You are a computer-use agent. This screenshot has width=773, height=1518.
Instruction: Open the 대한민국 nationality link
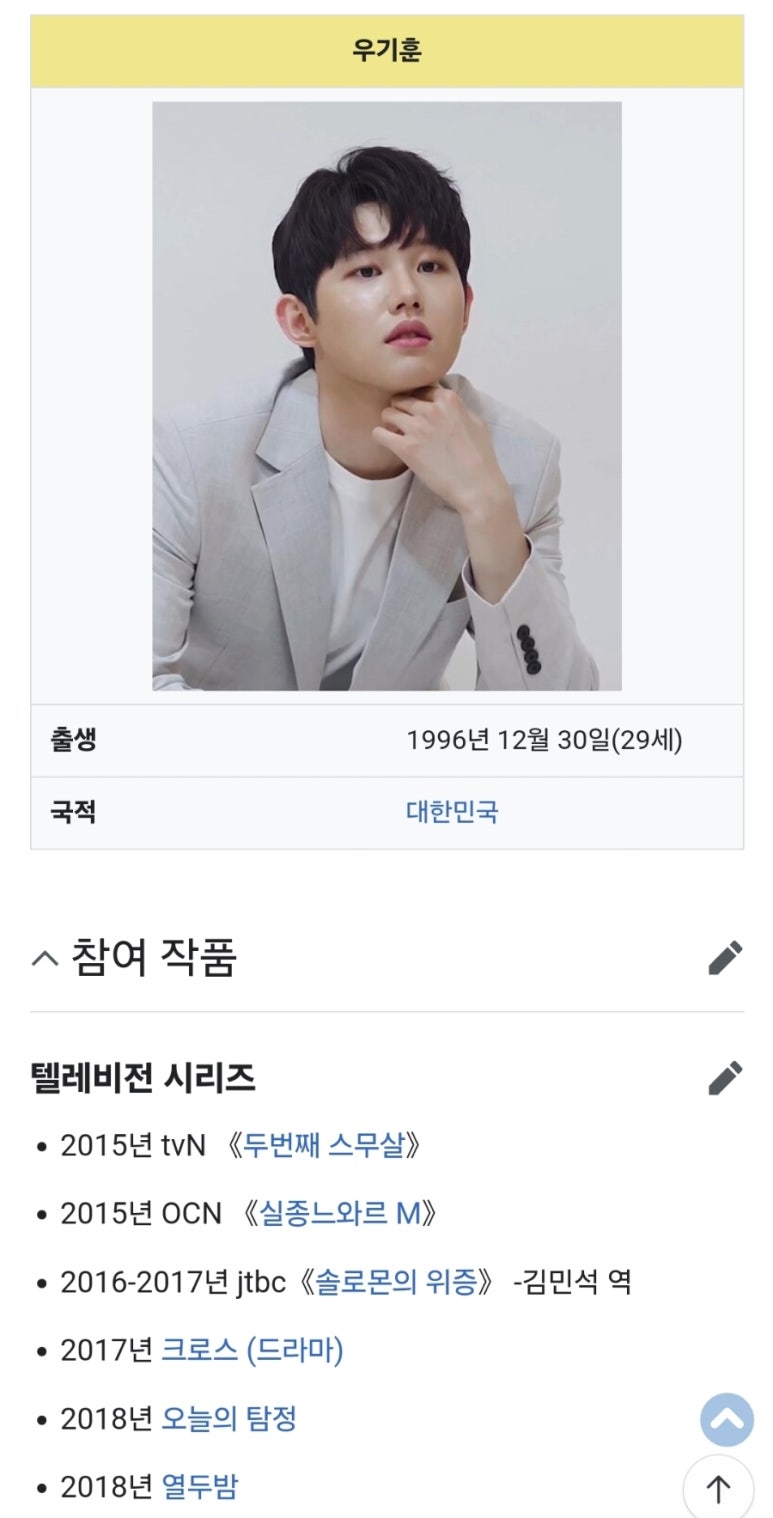point(452,811)
